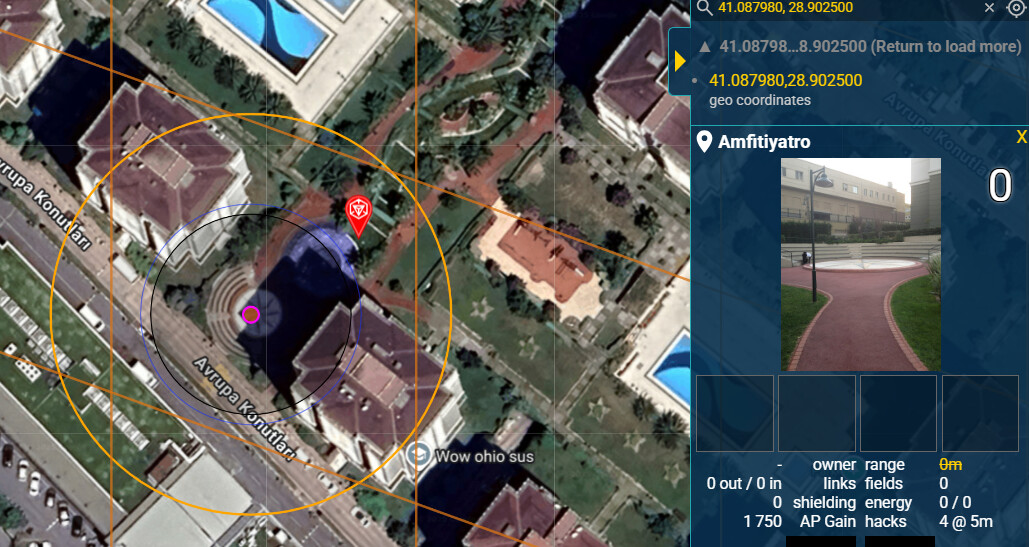Center map on current location
The height and width of the screenshot is (547, 1029).
(x=1015, y=8)
